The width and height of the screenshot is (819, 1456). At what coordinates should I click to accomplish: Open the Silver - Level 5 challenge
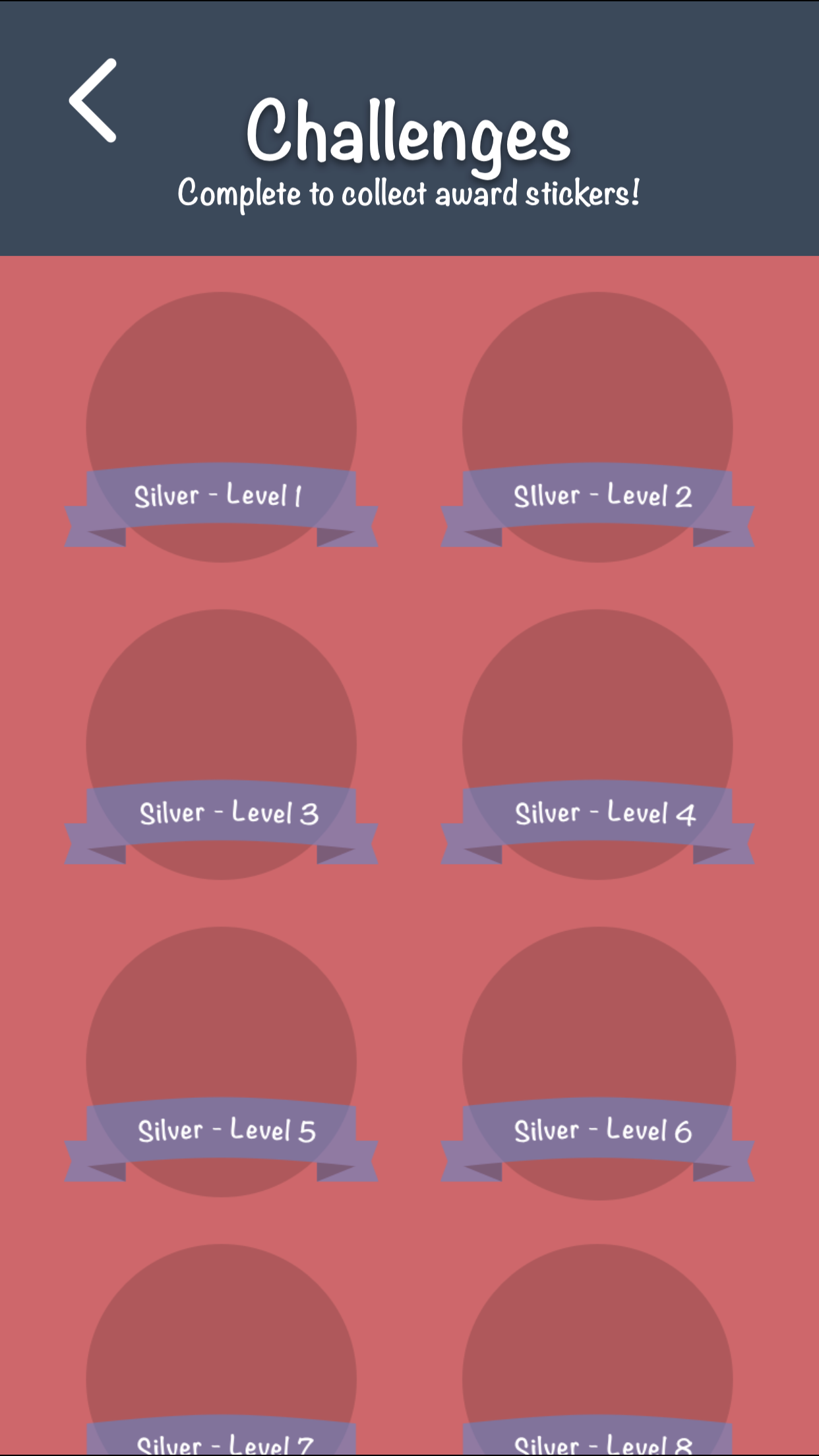tap(221, 1062)
